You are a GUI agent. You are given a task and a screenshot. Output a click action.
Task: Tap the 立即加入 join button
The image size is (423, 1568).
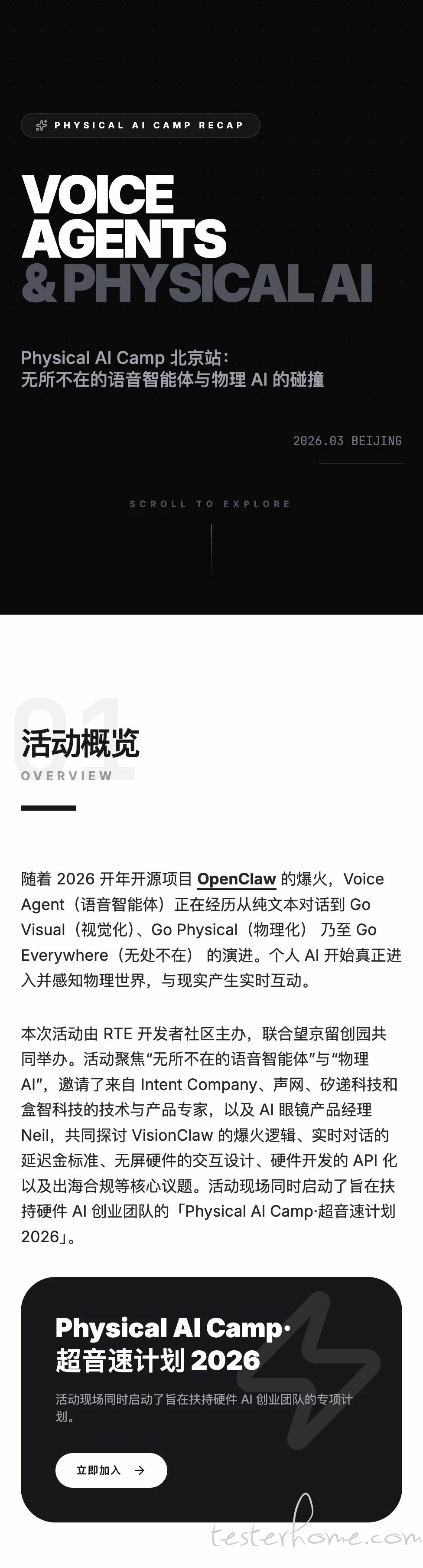(x=111, y=1470)
